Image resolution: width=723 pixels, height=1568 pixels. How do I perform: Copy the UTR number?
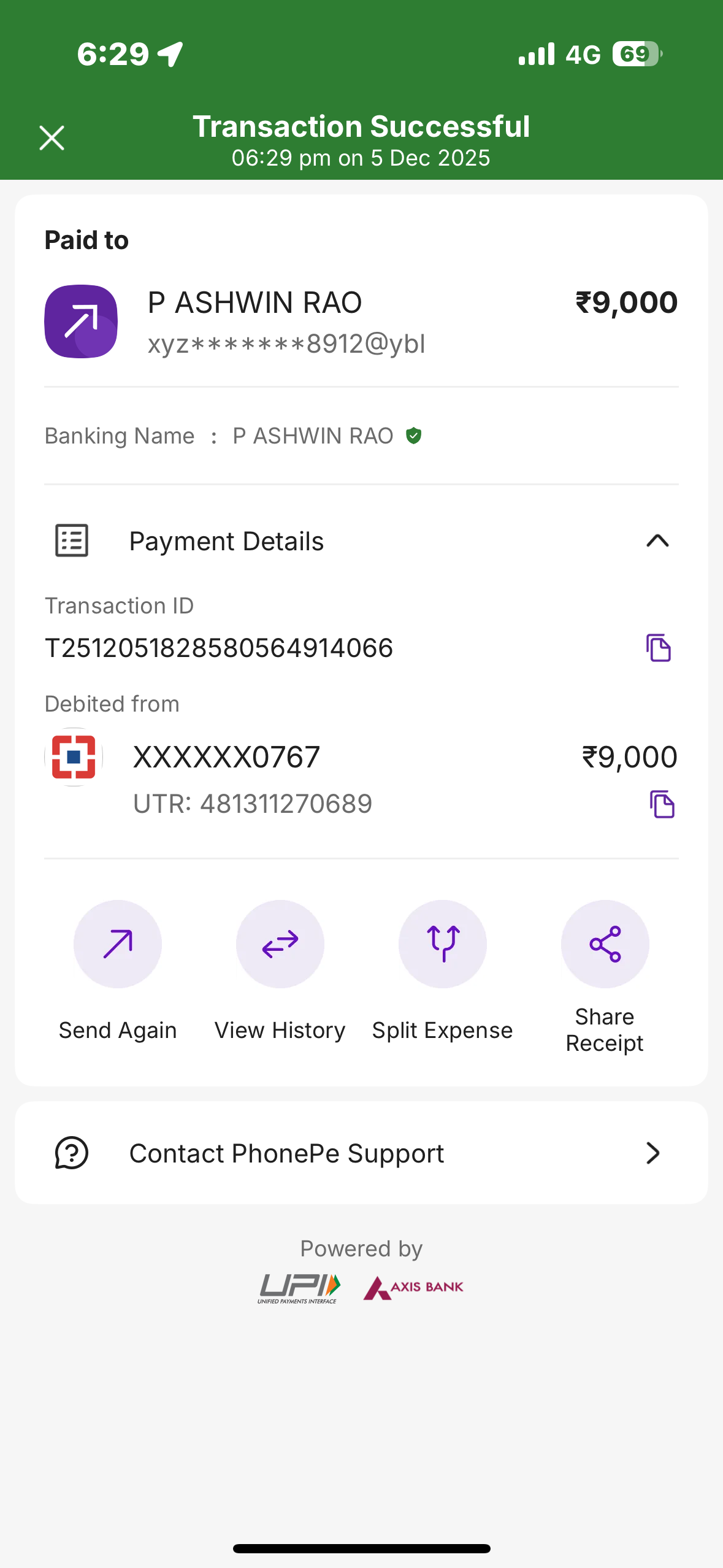[x=662, y=804]
